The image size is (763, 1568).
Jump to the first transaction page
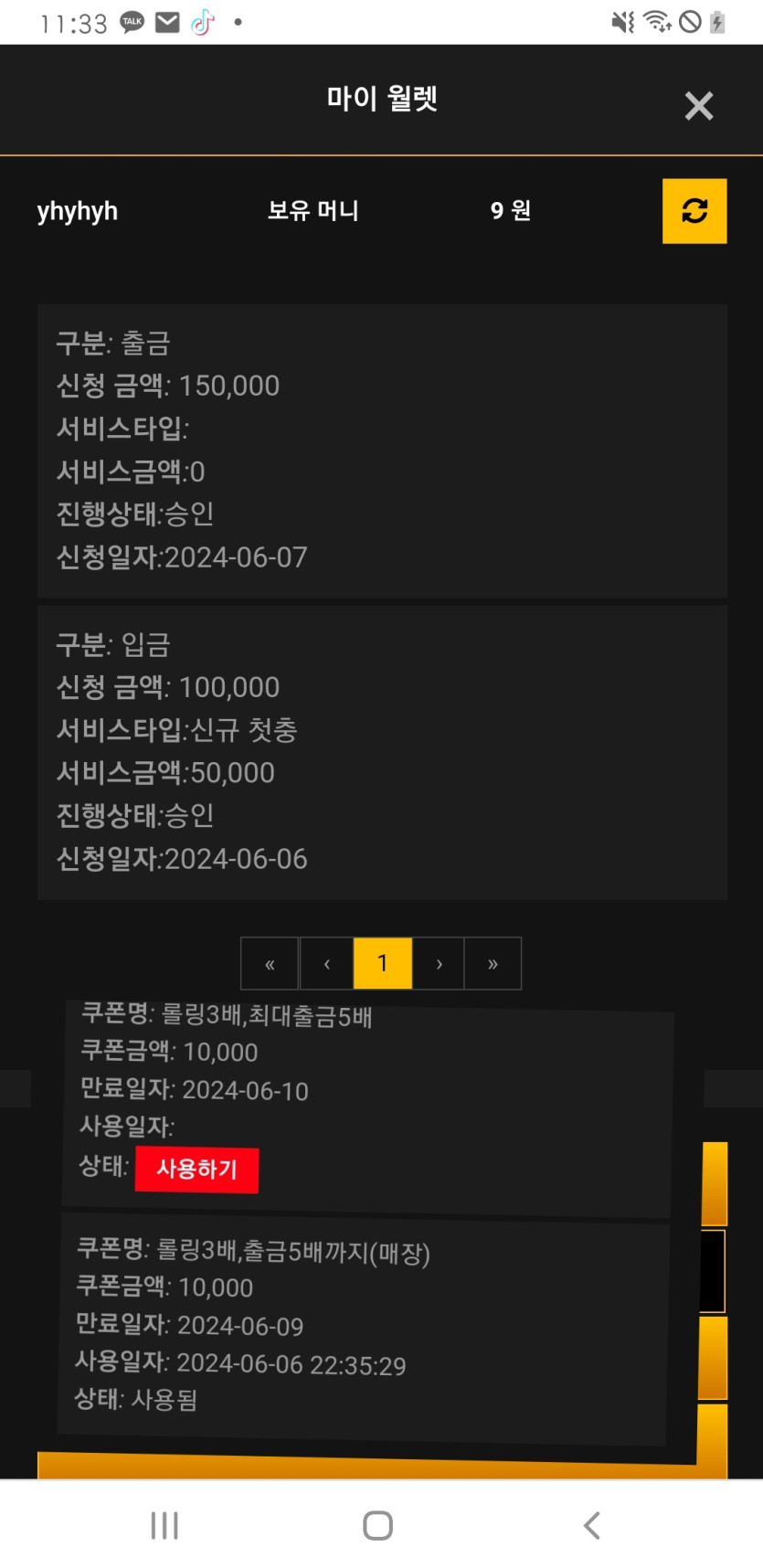coord(270,964)
